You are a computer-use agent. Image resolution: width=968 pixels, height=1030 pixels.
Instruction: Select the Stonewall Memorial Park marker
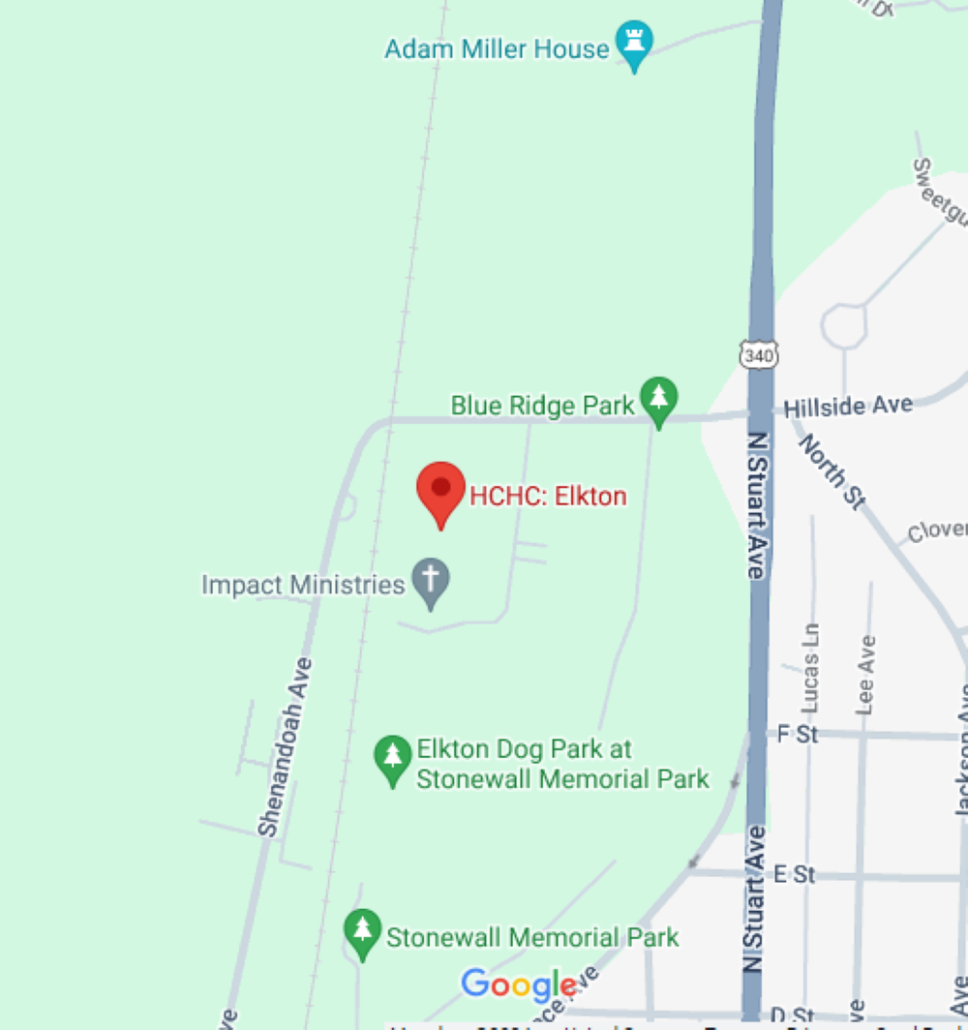(x=362, y=932)
